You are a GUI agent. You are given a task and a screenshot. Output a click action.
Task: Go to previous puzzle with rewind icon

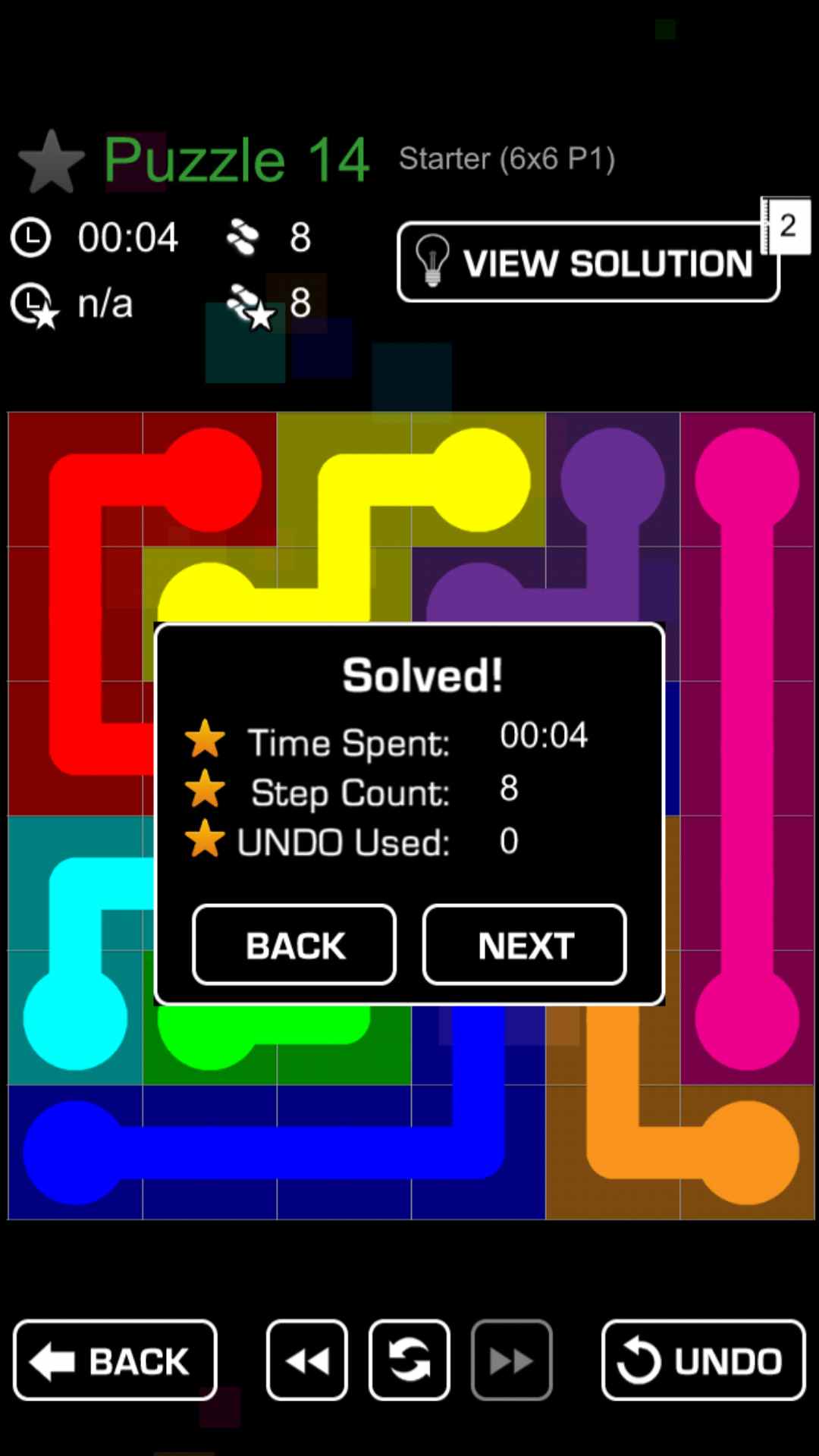coord(307,1360)
